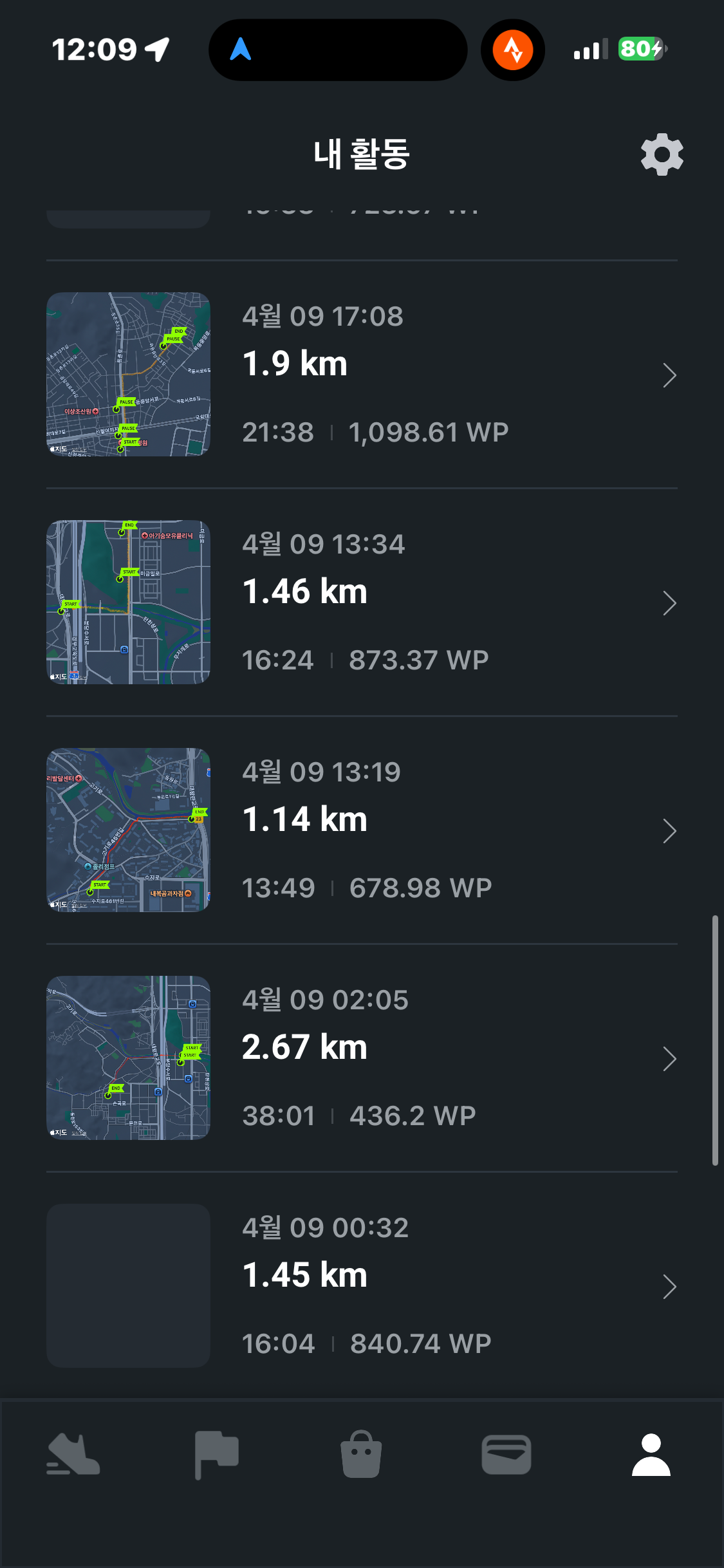
Task: Open the 4월 09 13:34 activity of 1.46 km
Action: [362, 602]
